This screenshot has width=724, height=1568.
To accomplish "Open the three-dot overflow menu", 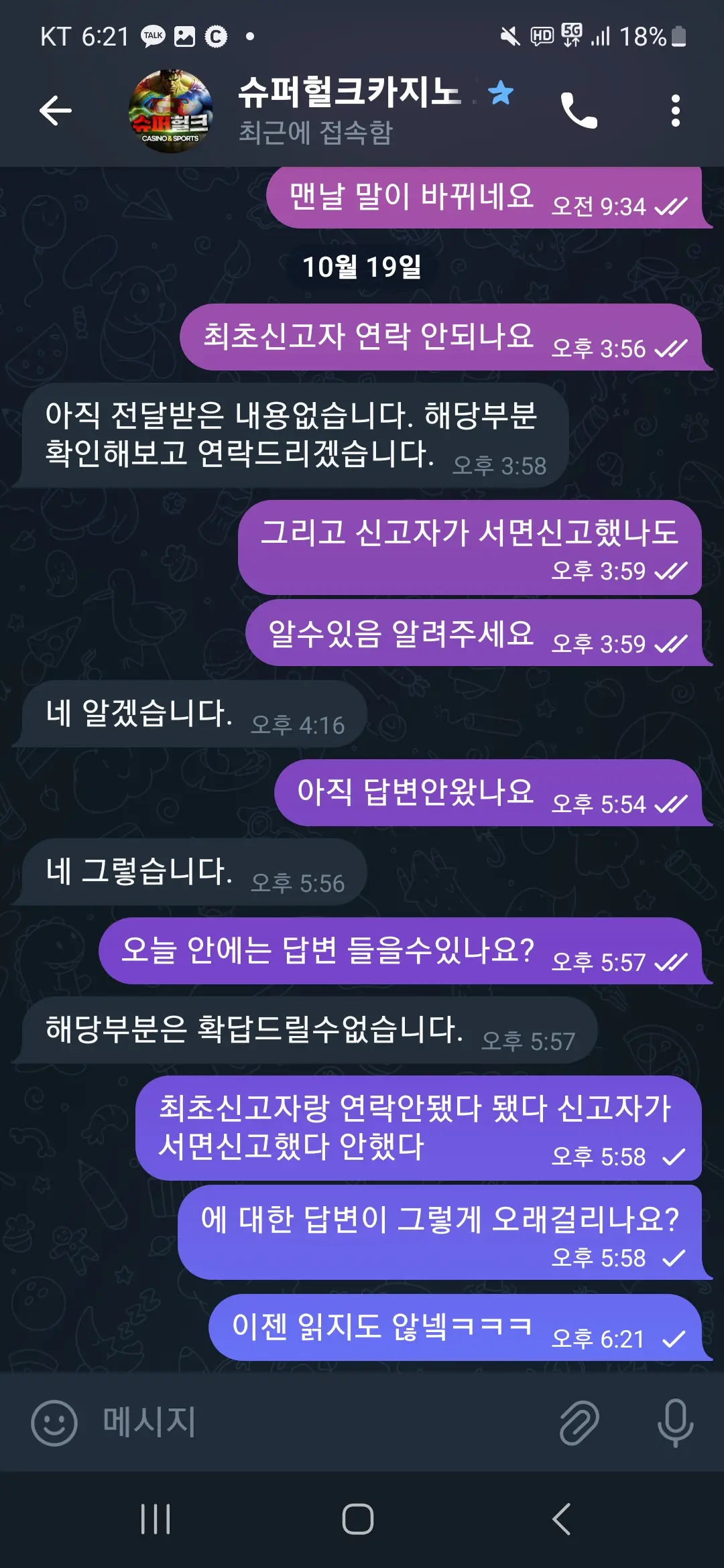I will 675,111.
